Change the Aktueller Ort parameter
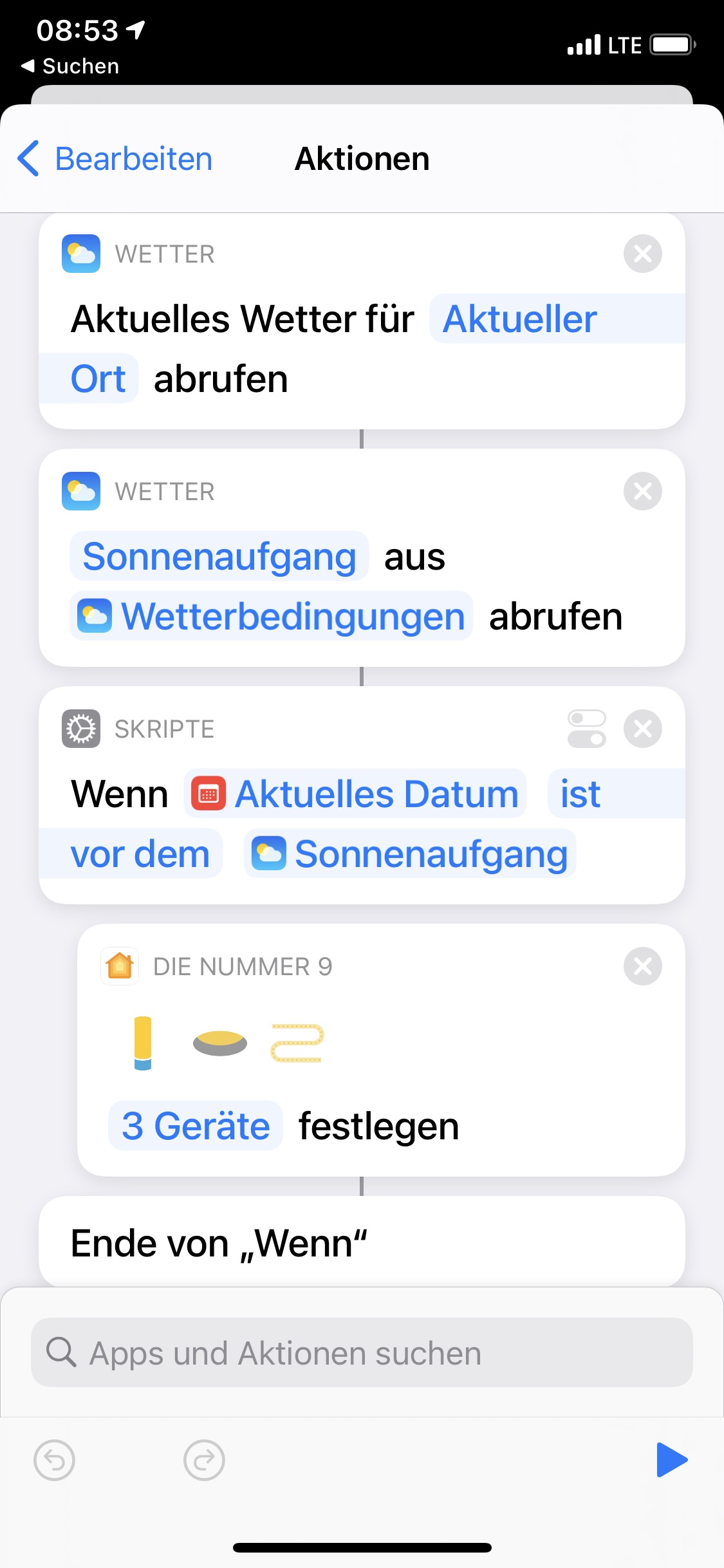This screenshot has width=724, height=1568. point(520,319)
